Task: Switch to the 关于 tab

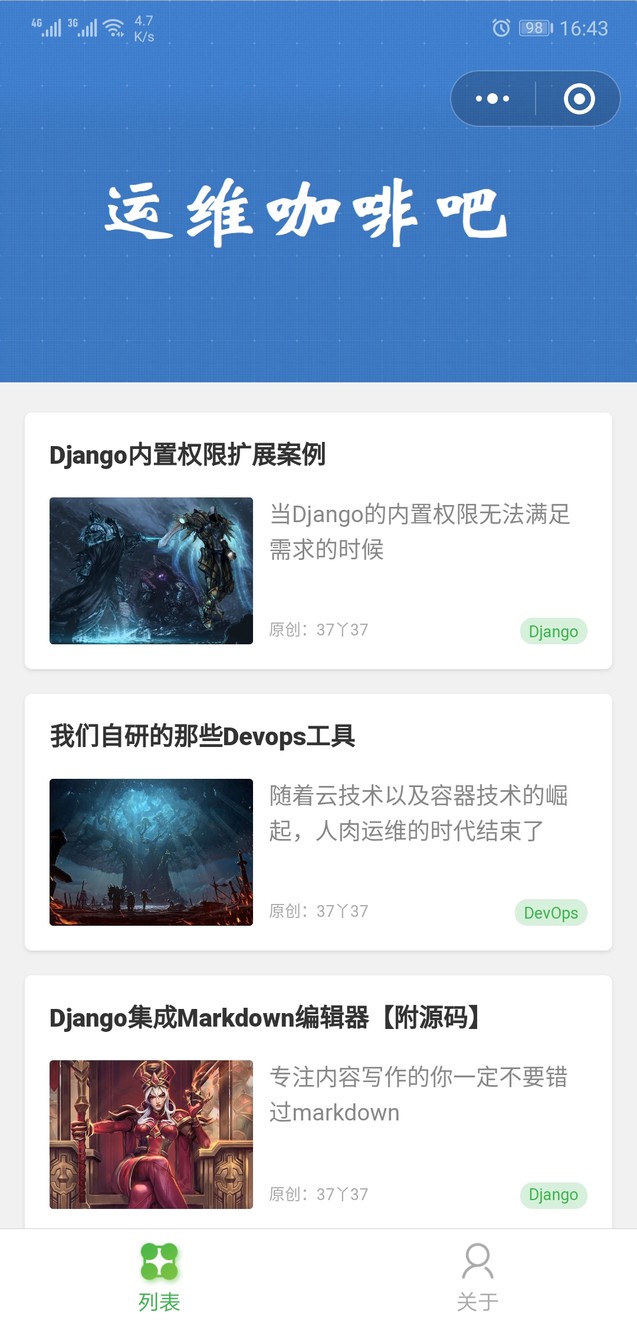Action: click(x=477, y=1277)
